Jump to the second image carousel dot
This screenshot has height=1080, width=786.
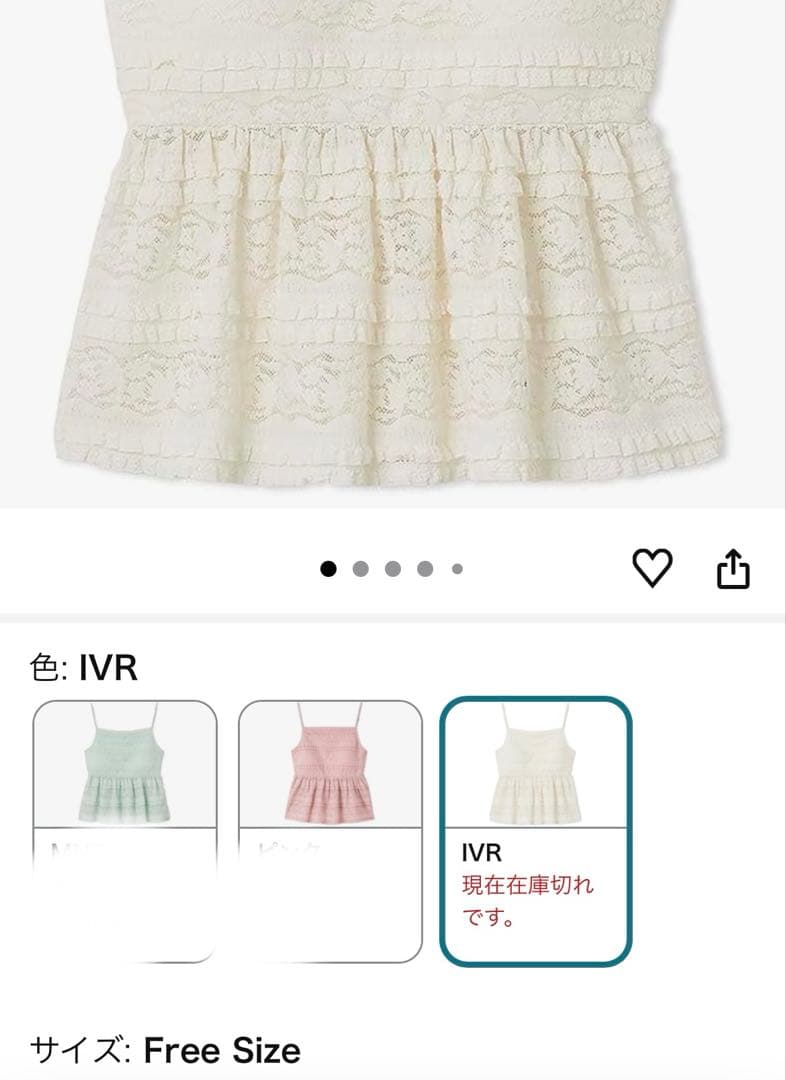362,567
